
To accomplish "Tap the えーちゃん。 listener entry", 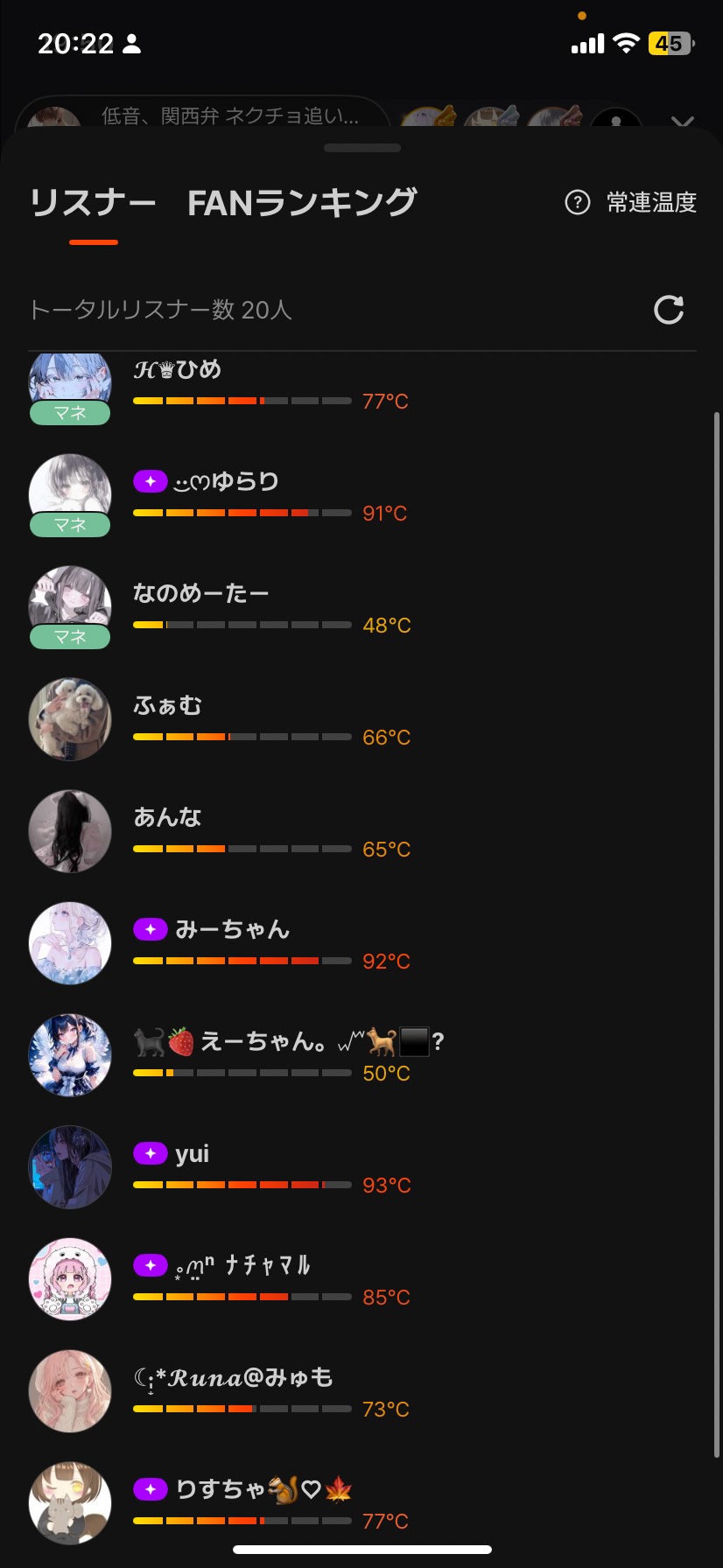I will (263, 1042).
